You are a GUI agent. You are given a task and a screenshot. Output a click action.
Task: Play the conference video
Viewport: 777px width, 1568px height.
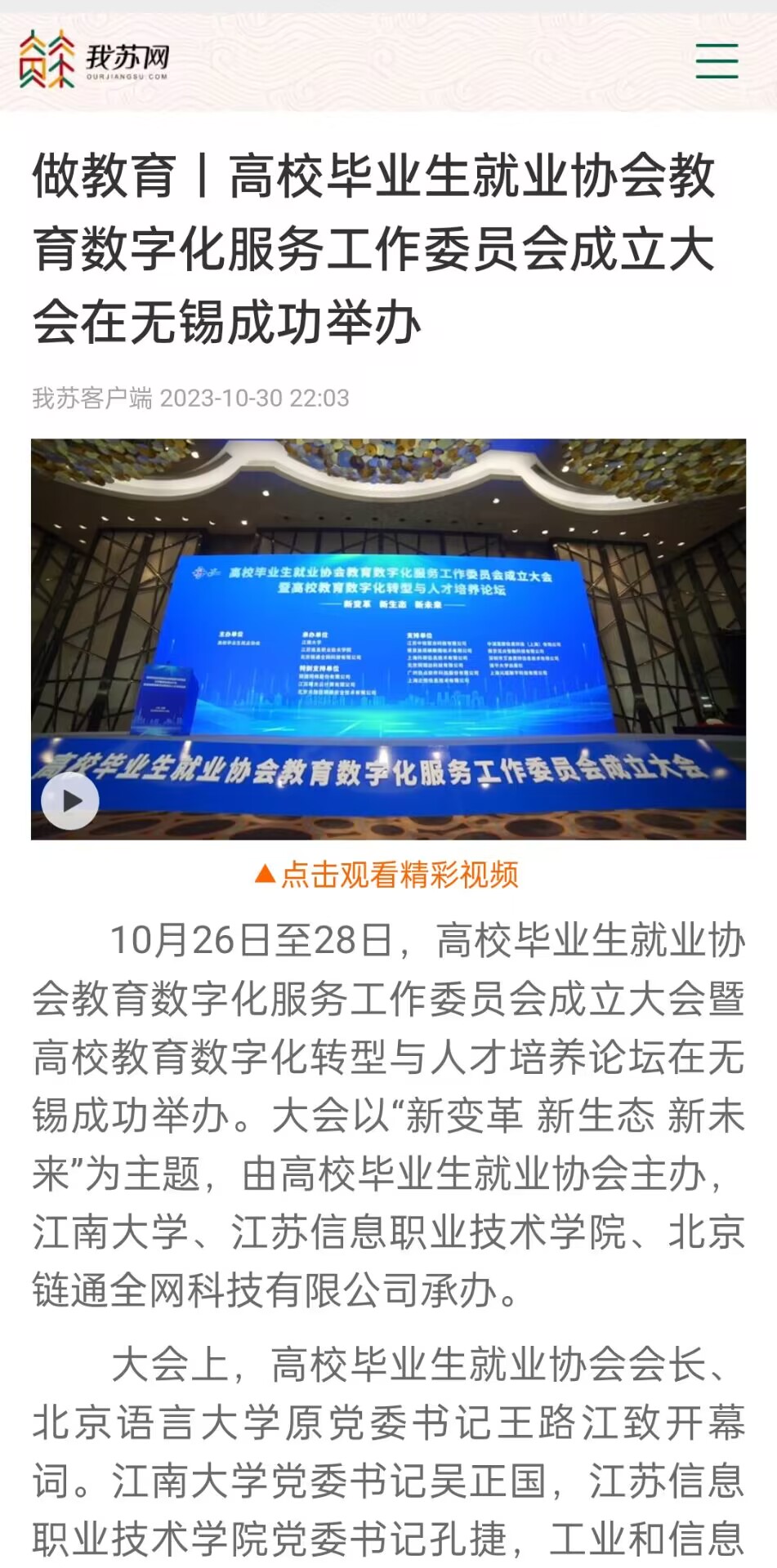tap(71, 801)
